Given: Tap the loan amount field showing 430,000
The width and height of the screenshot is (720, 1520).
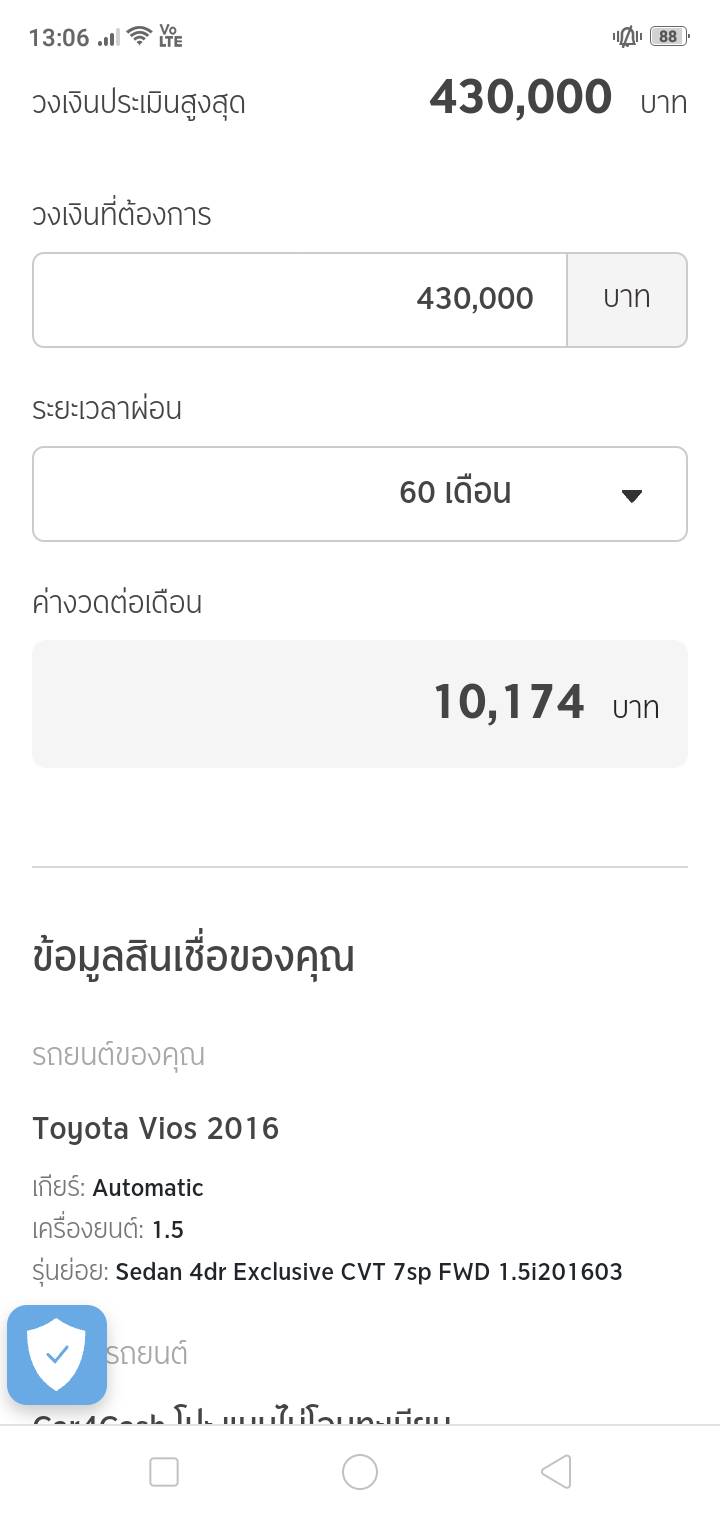Looking at the screenshot, I should [300, 300].
